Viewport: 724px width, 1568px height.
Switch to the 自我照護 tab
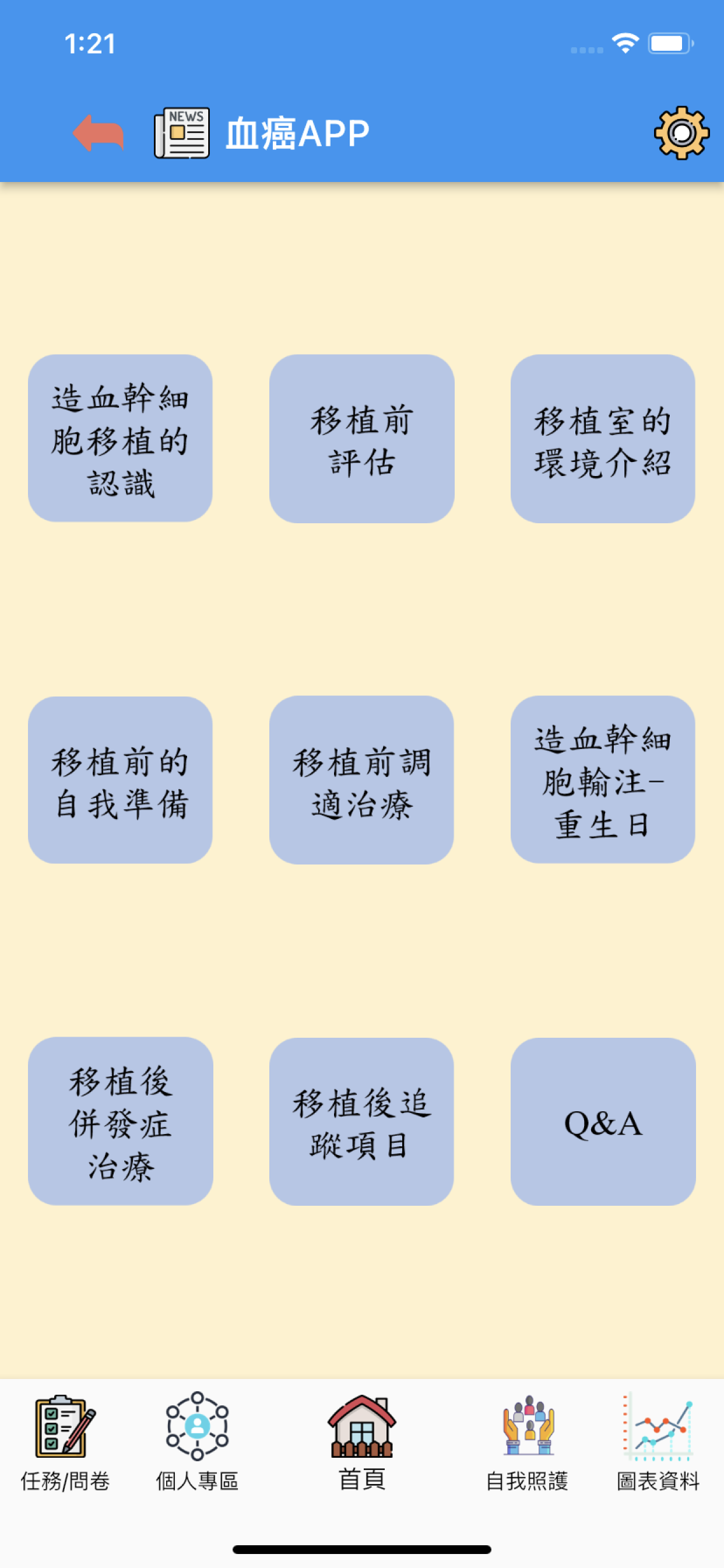[528, 1441]
